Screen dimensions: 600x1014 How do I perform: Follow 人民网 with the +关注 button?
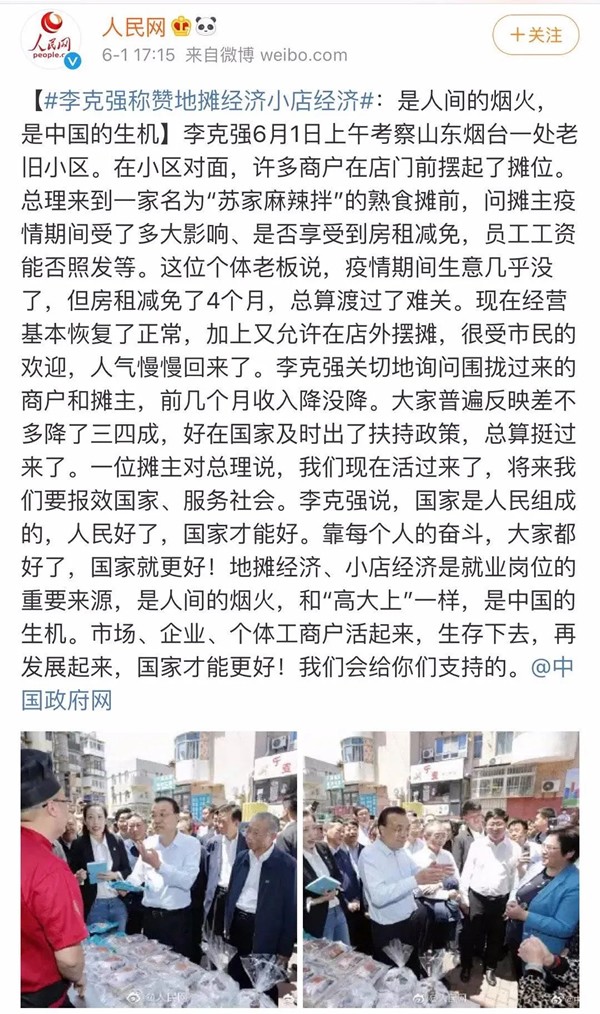click(535, 35)
